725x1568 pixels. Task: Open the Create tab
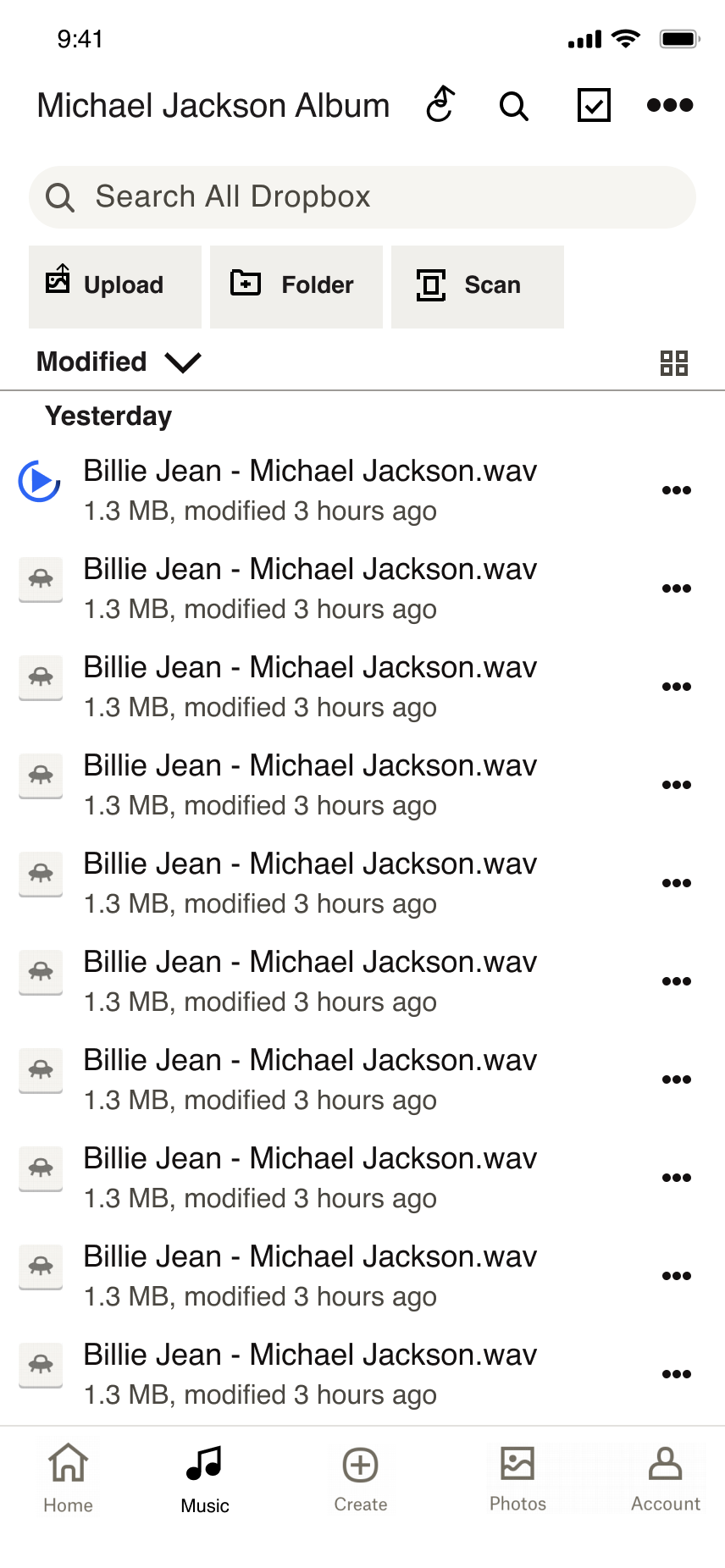click(361, 1478)
